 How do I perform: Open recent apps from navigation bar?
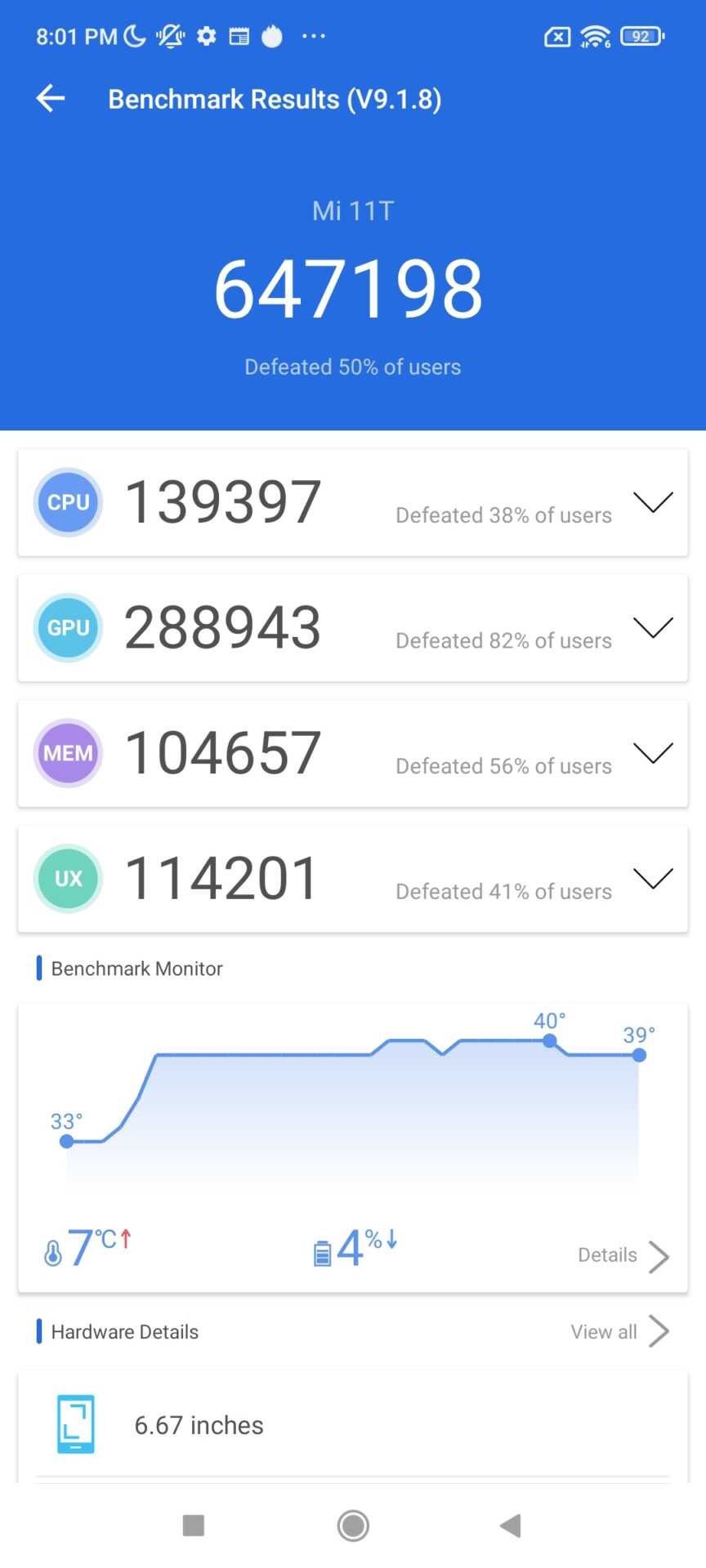[194, 1525]
